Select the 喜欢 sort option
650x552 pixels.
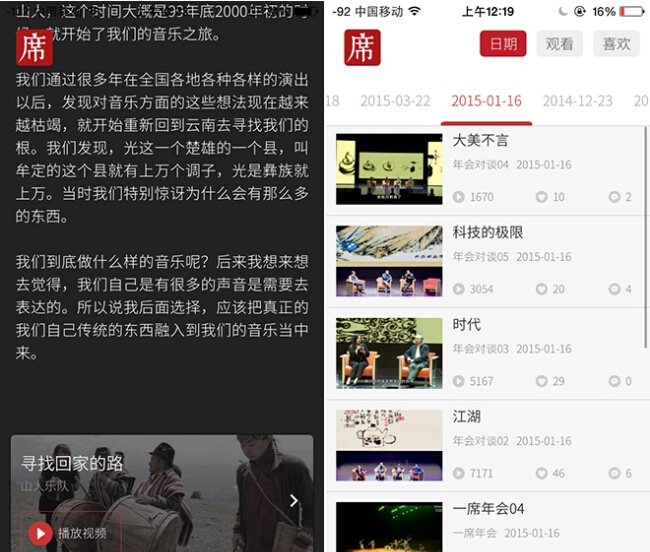(617, 44)
